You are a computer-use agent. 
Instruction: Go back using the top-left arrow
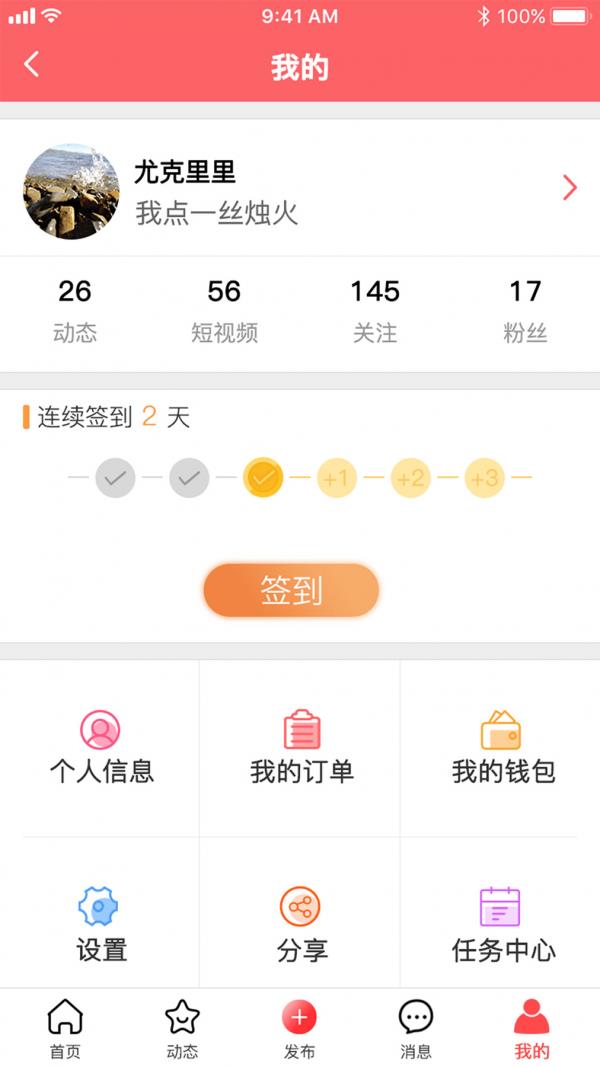31,65
